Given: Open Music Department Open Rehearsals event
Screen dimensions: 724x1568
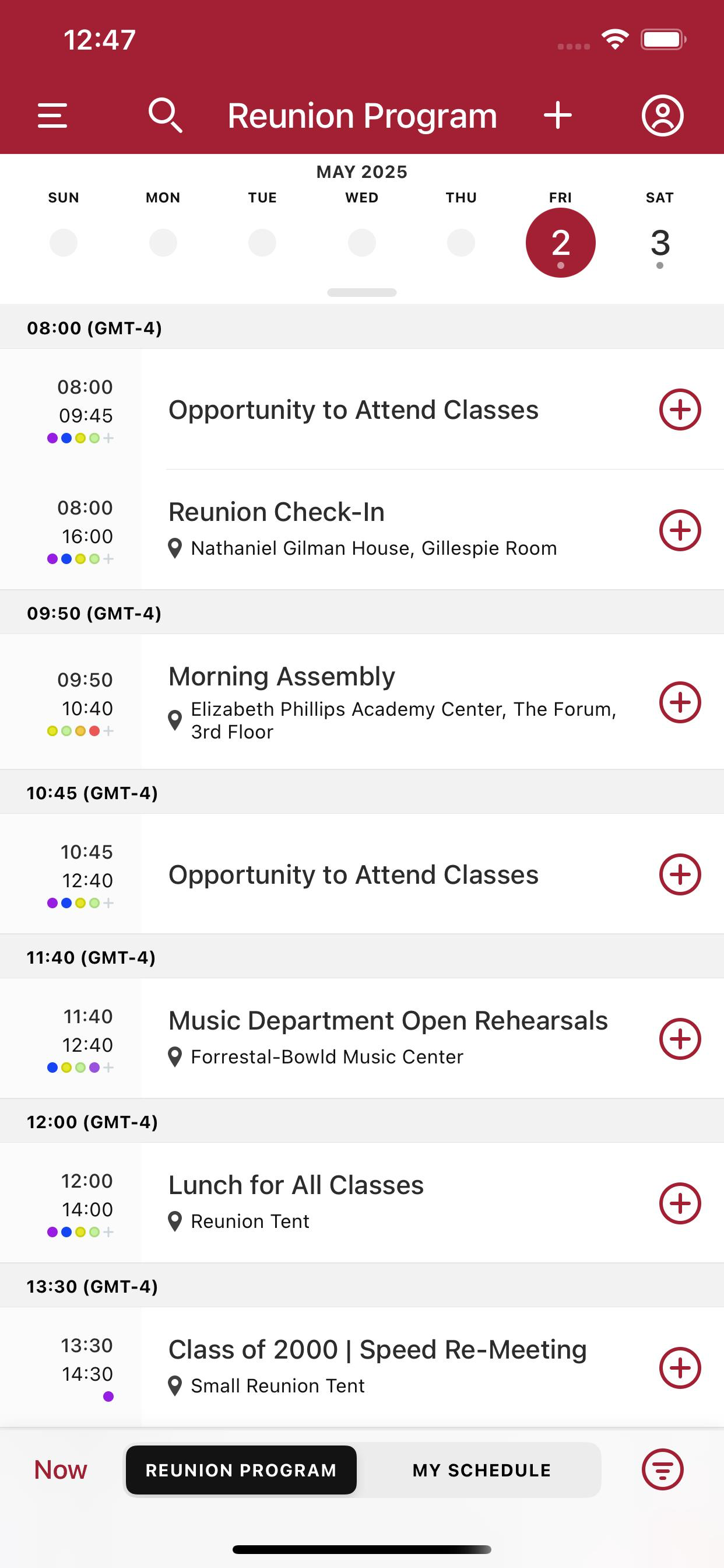Looking at the screenshot, I should tap(388, 1038).
